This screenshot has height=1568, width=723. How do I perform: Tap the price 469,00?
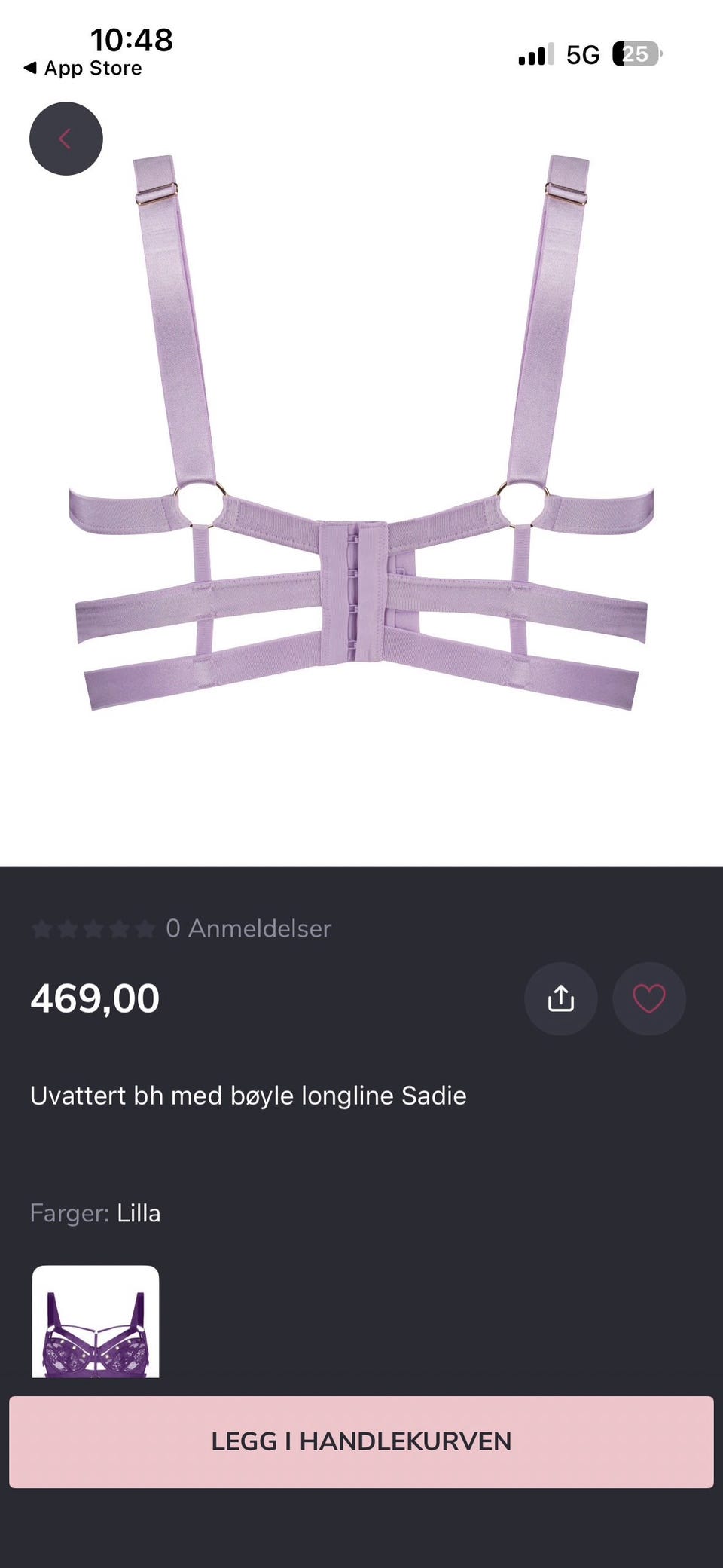click(x=93, y=998)
